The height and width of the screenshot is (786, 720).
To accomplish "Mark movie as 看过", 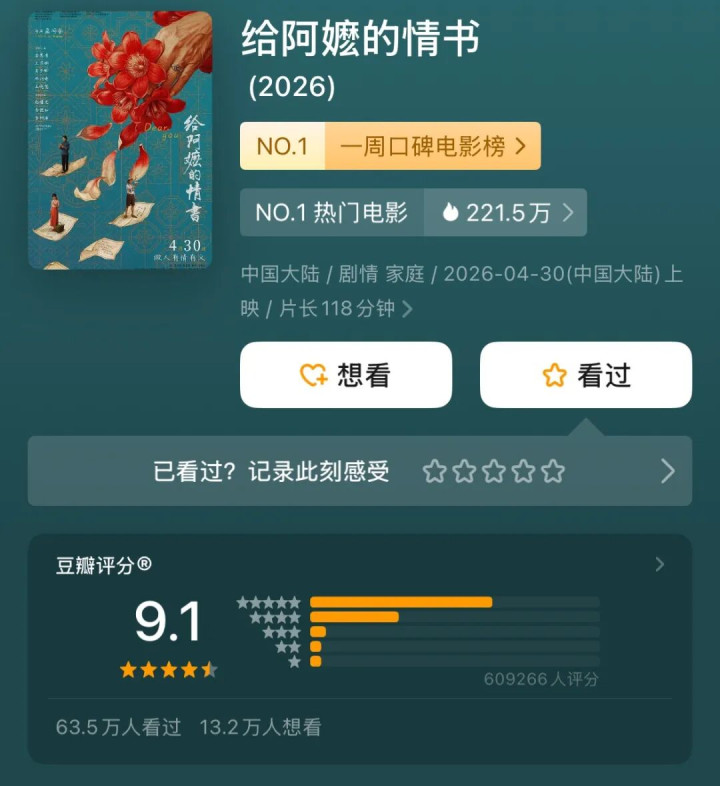I will 586,375.
